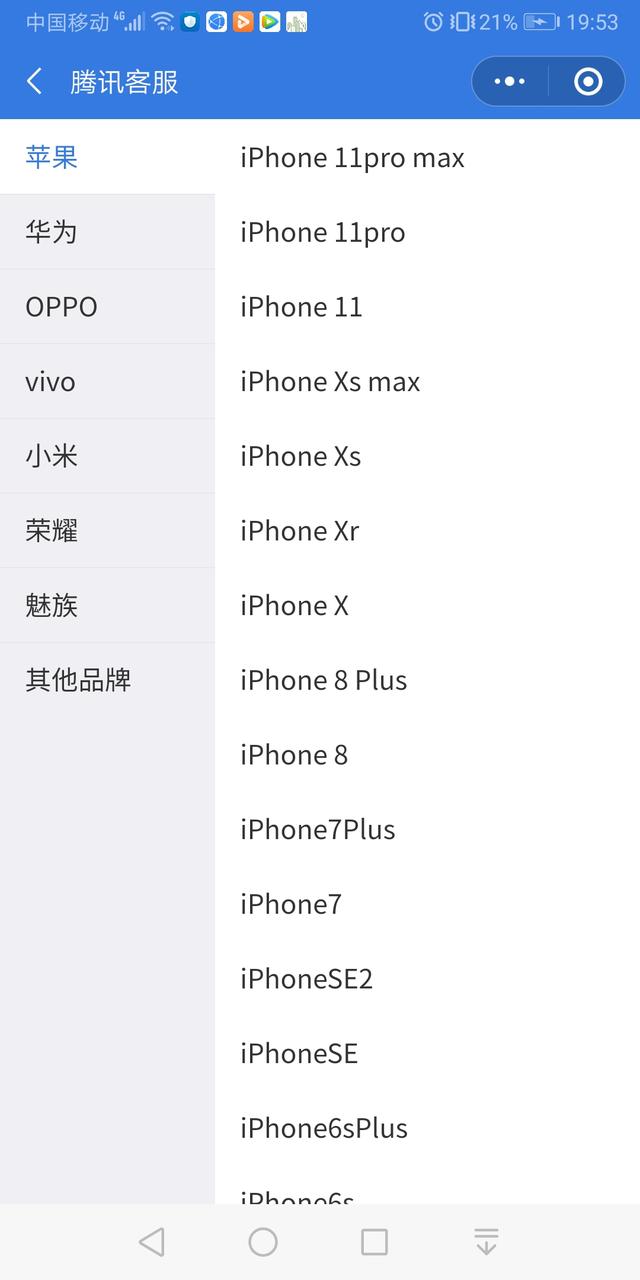Open 其他品牌 category

[x=107, y=680]
